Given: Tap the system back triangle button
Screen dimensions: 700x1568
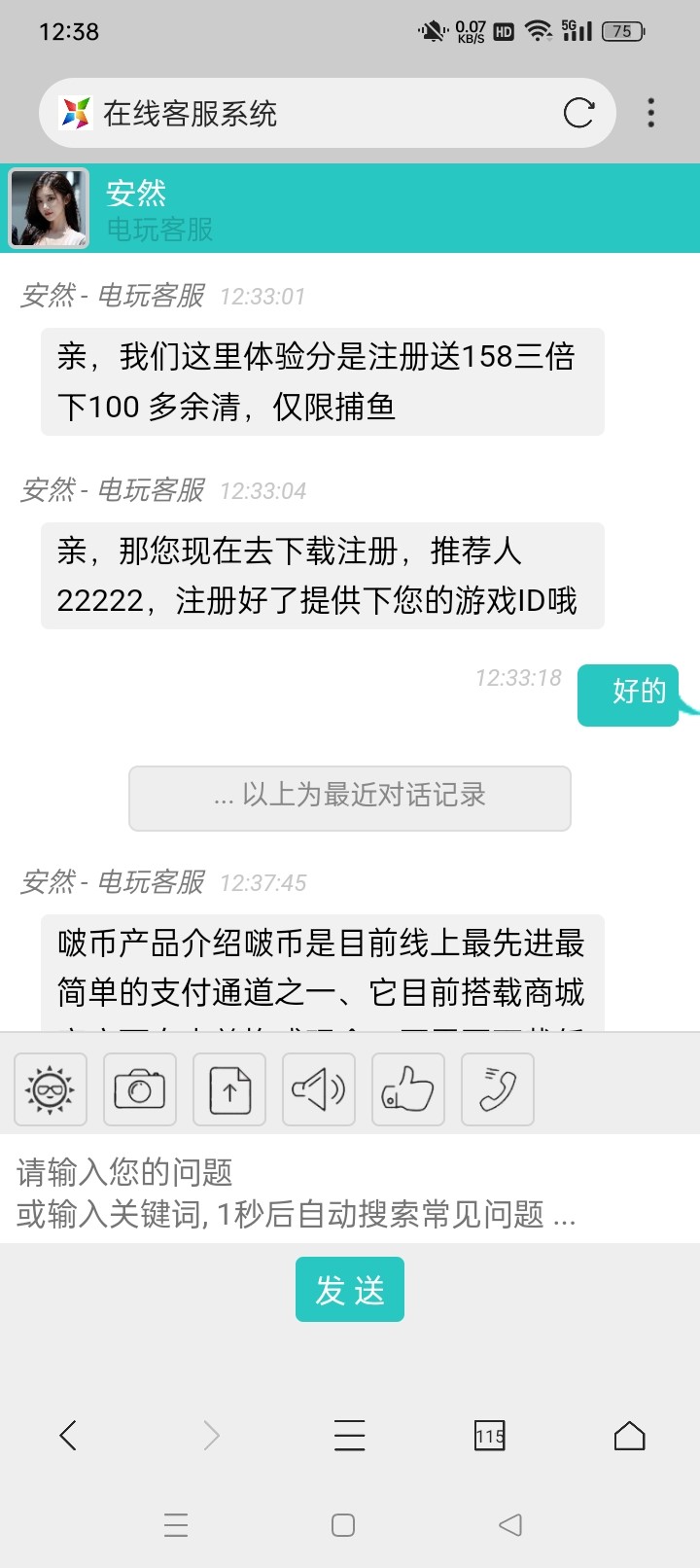Looking at the screenshot, I should tap(510, 1524).
